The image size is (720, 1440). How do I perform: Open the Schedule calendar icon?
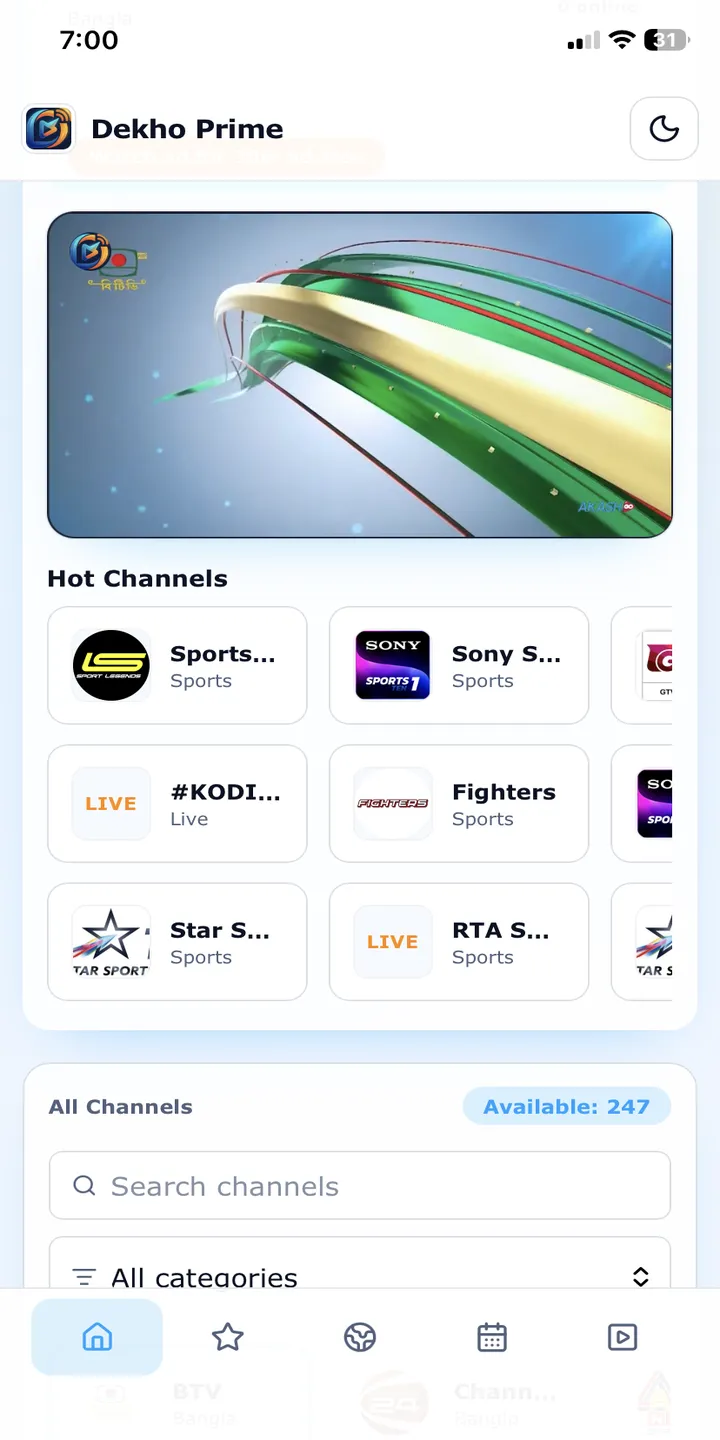pyautogui.click(x=492, y=1336)
